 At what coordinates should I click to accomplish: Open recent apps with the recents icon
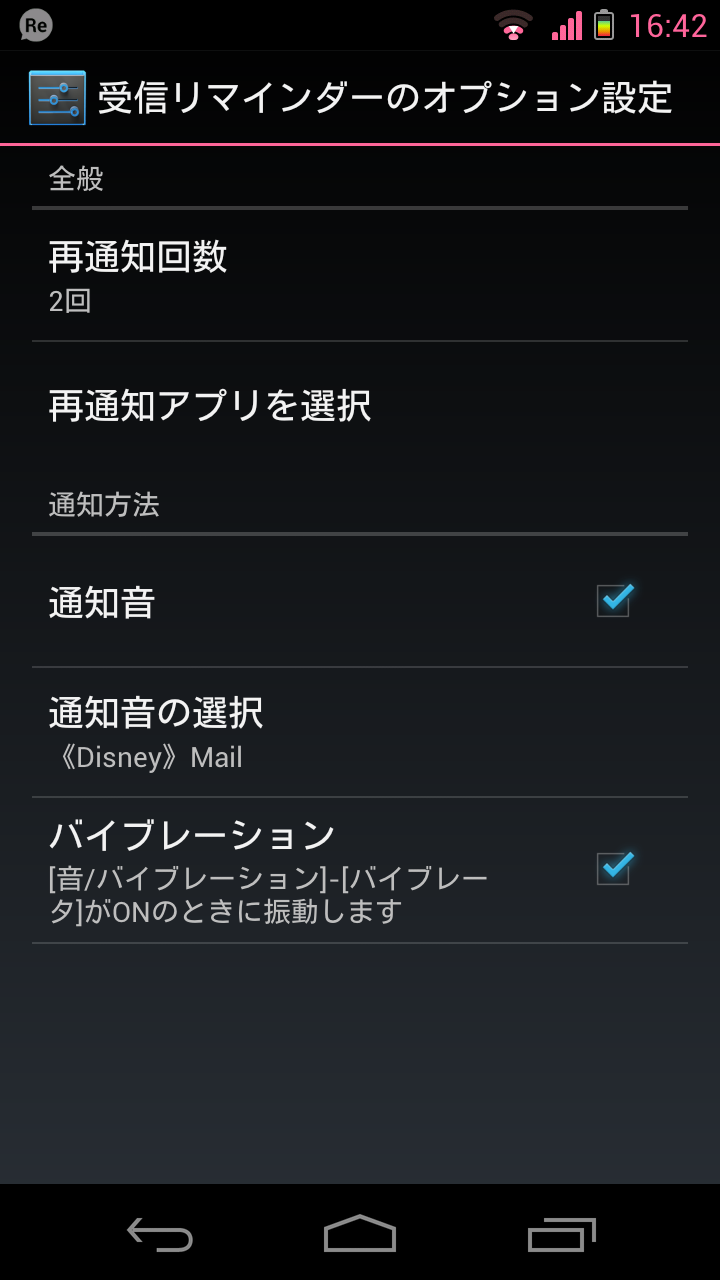pyautogui.click(x=560, y=1237)
